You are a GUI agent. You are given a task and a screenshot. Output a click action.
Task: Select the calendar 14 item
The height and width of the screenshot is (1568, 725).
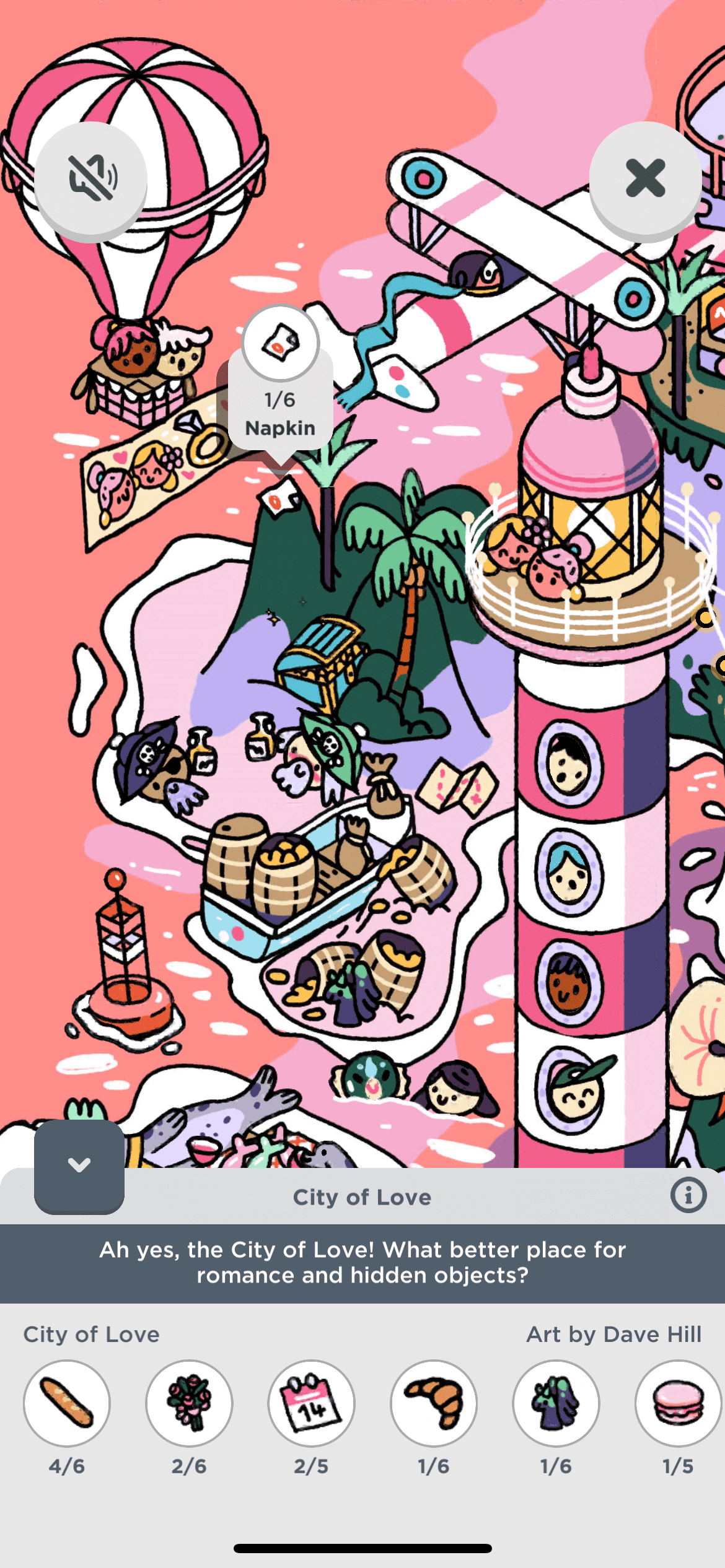(x=311, y=1403)
